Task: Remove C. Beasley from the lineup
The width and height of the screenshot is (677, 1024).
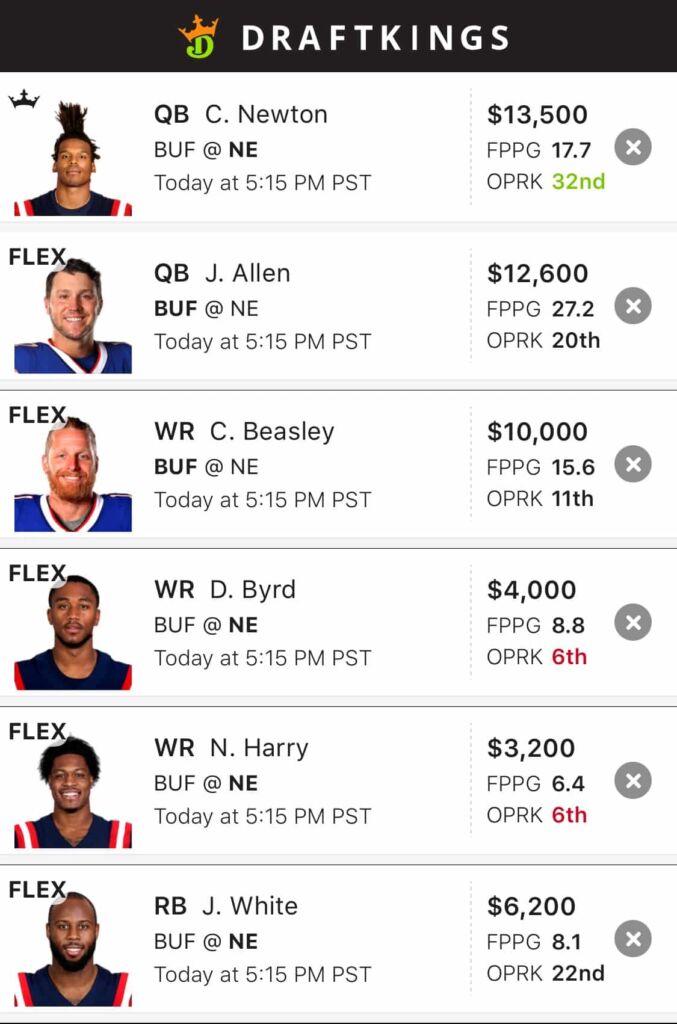Action: [632, 464]
